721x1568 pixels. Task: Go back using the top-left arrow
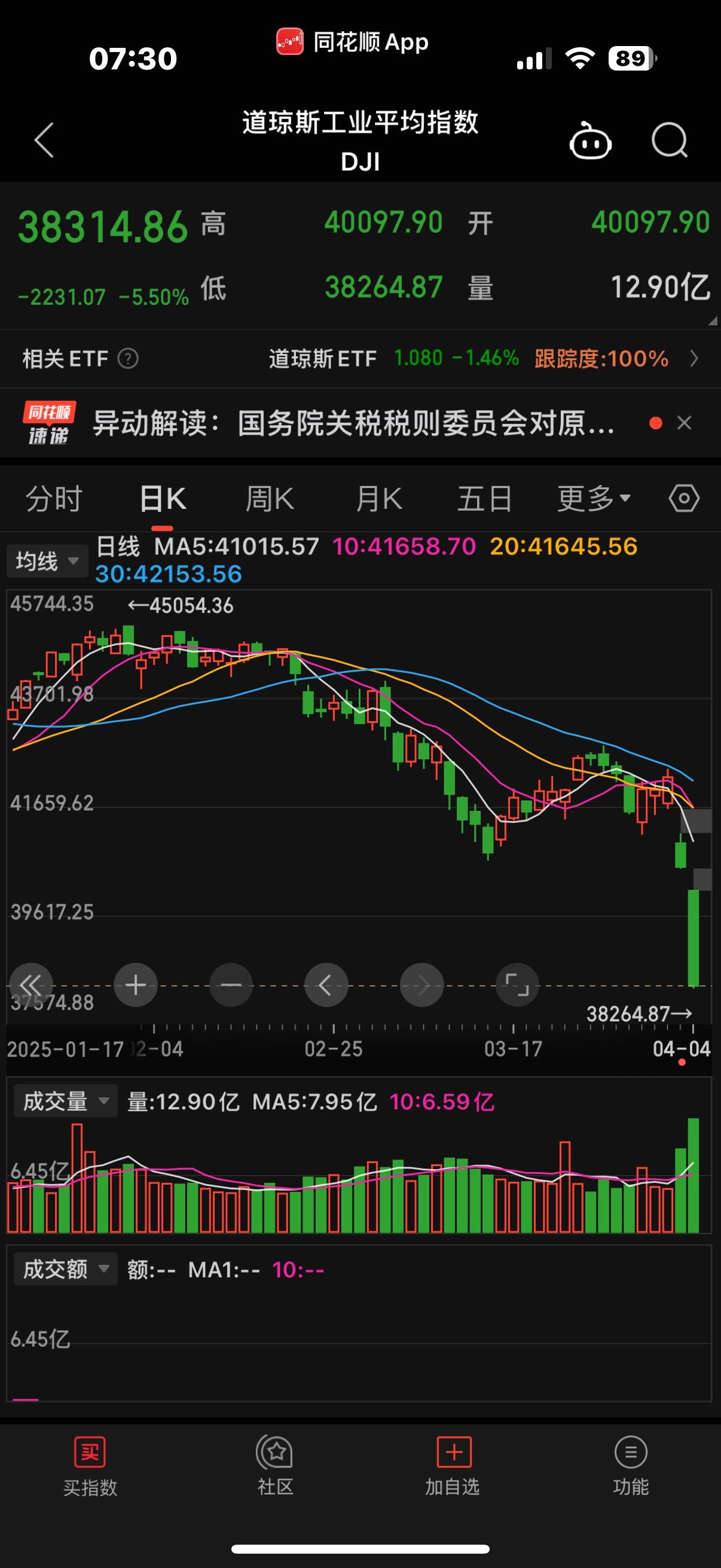(44, 140)
